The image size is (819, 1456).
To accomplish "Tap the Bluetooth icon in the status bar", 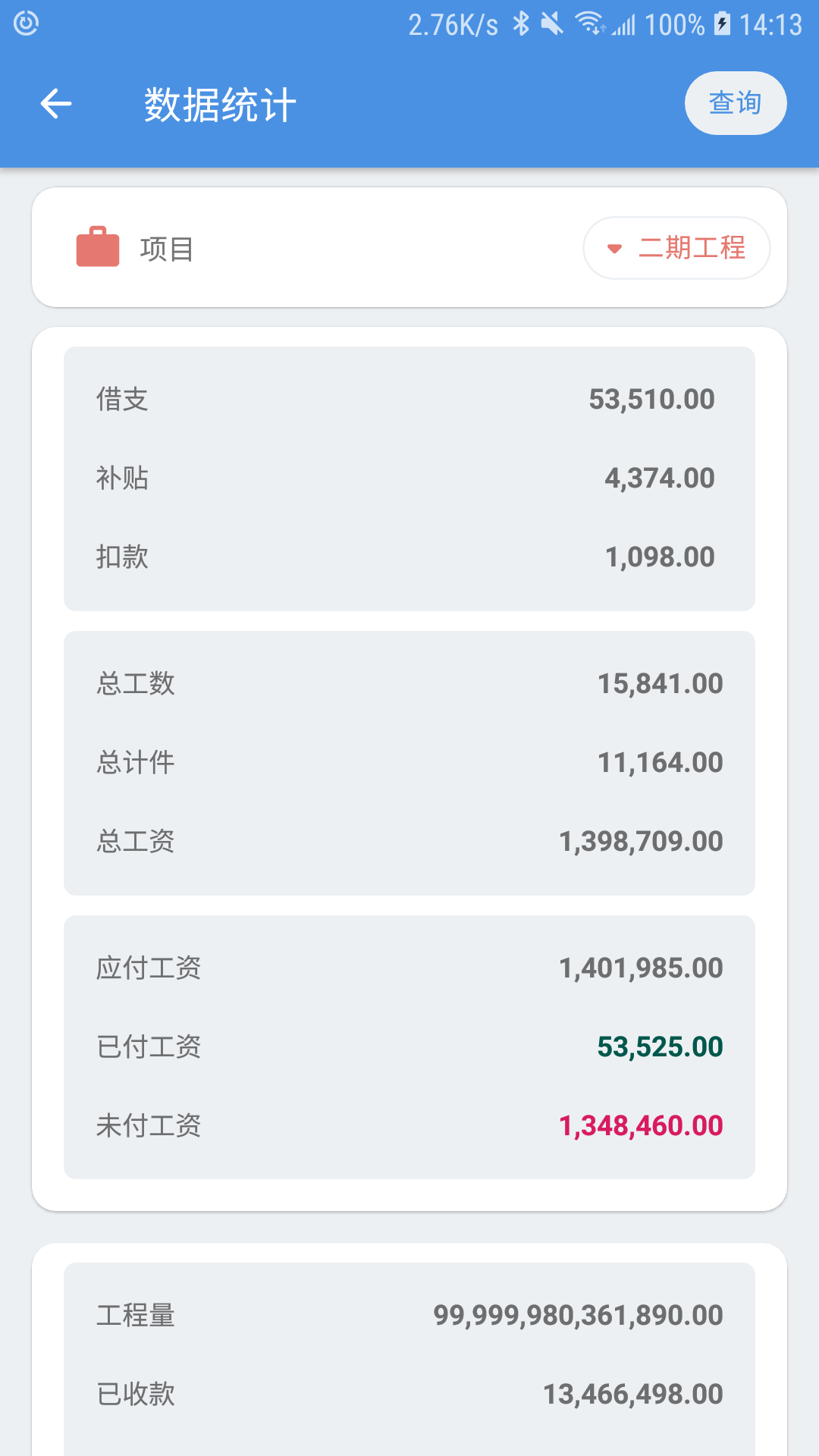I will pos(521,24).
